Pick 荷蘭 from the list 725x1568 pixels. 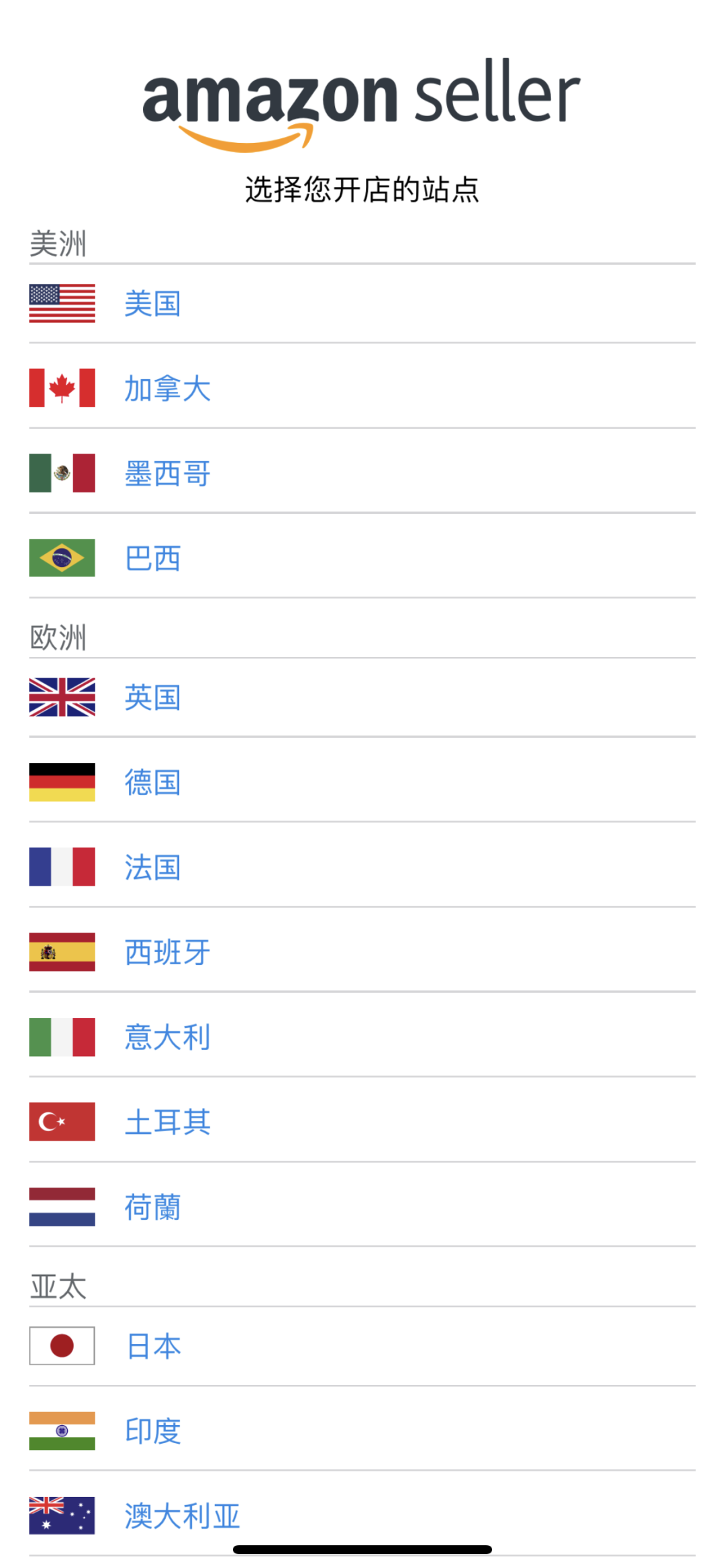click(153, 1207)
